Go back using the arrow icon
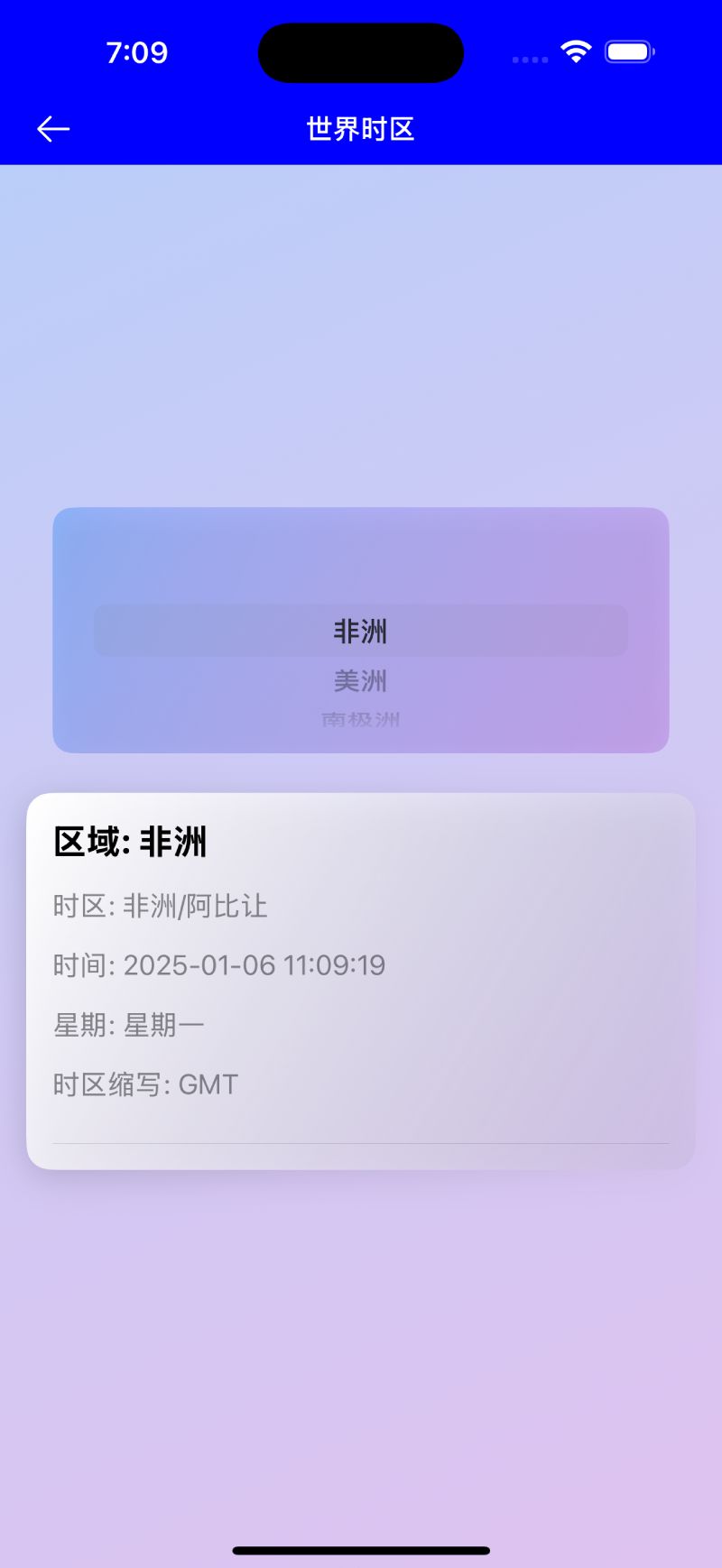The width and height of the screenshot is (722, 1568). pos(53,129)
